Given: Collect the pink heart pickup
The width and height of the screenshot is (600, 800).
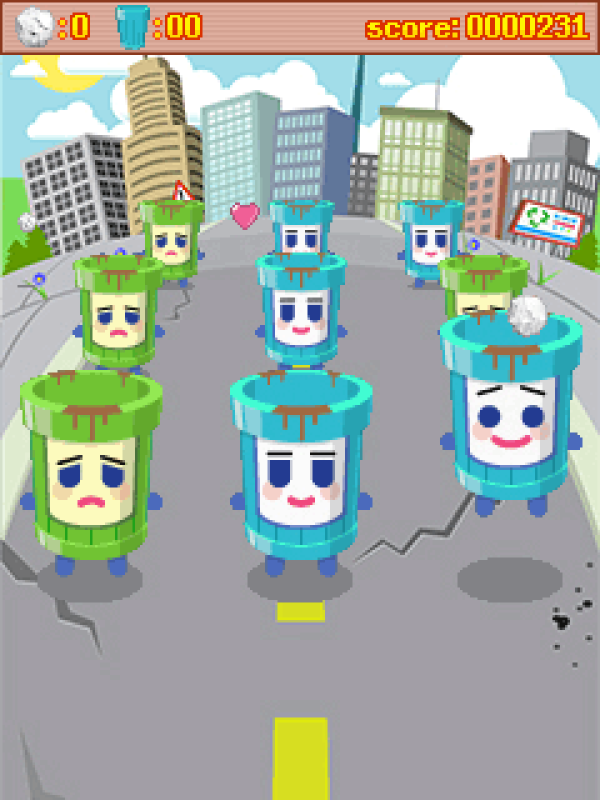Looking at the screenshot, I should [244, 214].
